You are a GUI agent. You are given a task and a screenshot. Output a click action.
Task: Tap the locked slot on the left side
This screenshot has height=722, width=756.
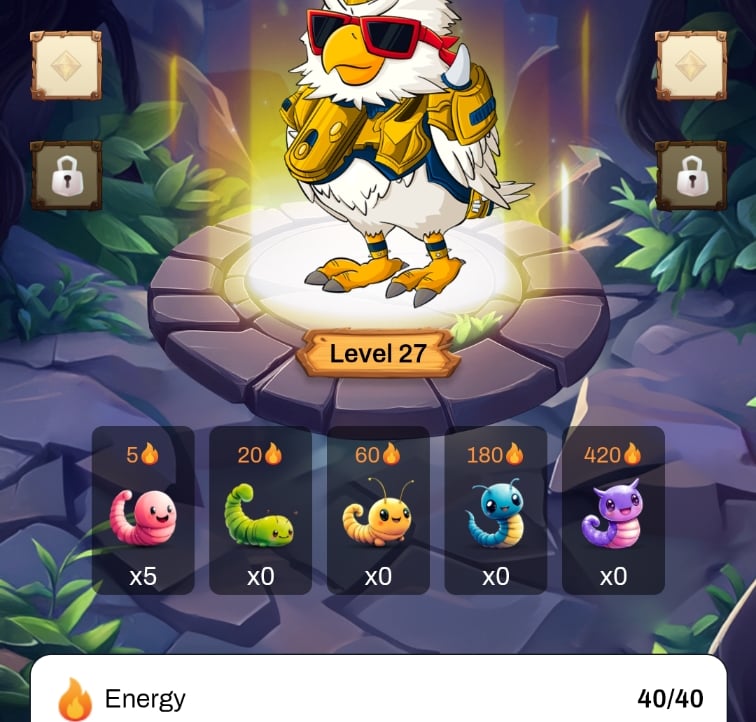coord(66,176)
